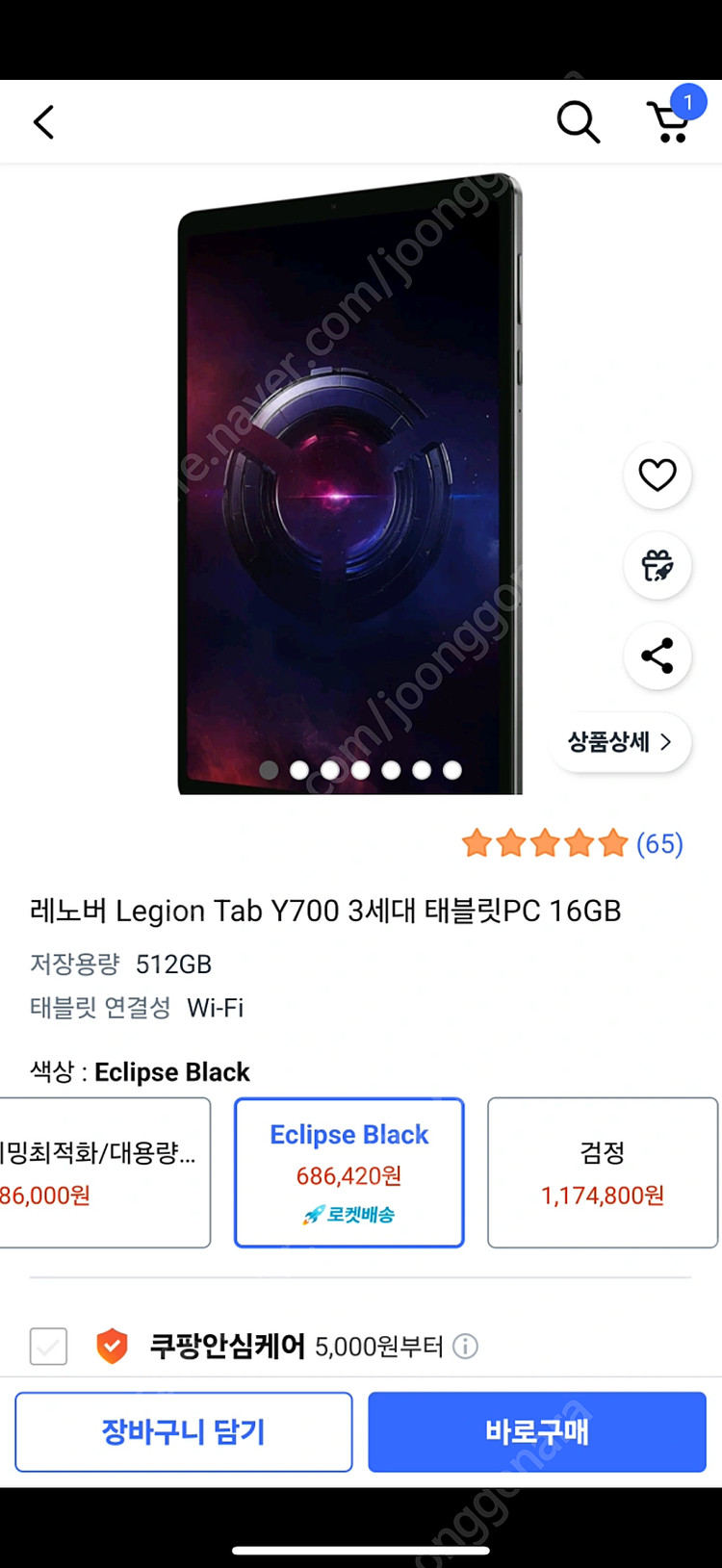Tap 장바구니 담기 to add to cart
This screenshot has width=722, height=1568.
tap(184, 1431)
